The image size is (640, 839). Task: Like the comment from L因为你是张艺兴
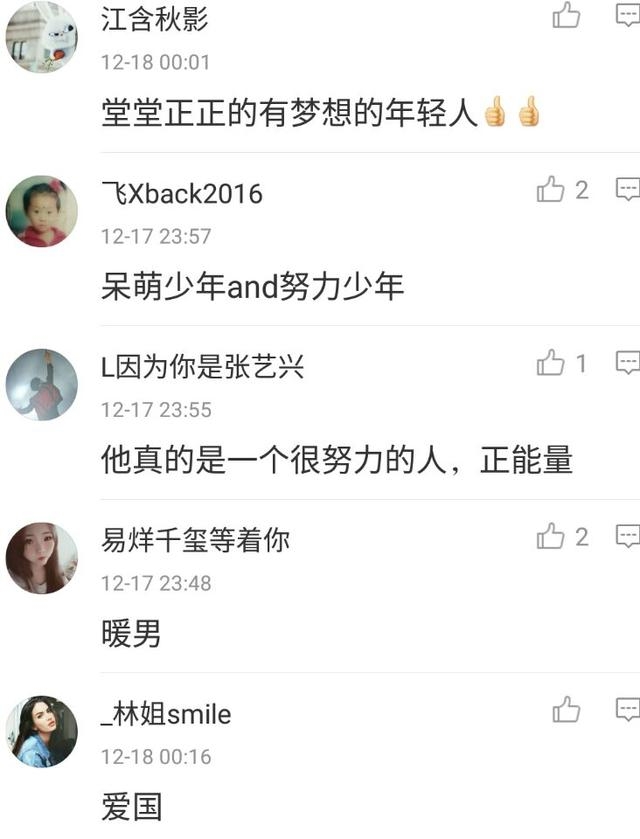pos(551,363)
